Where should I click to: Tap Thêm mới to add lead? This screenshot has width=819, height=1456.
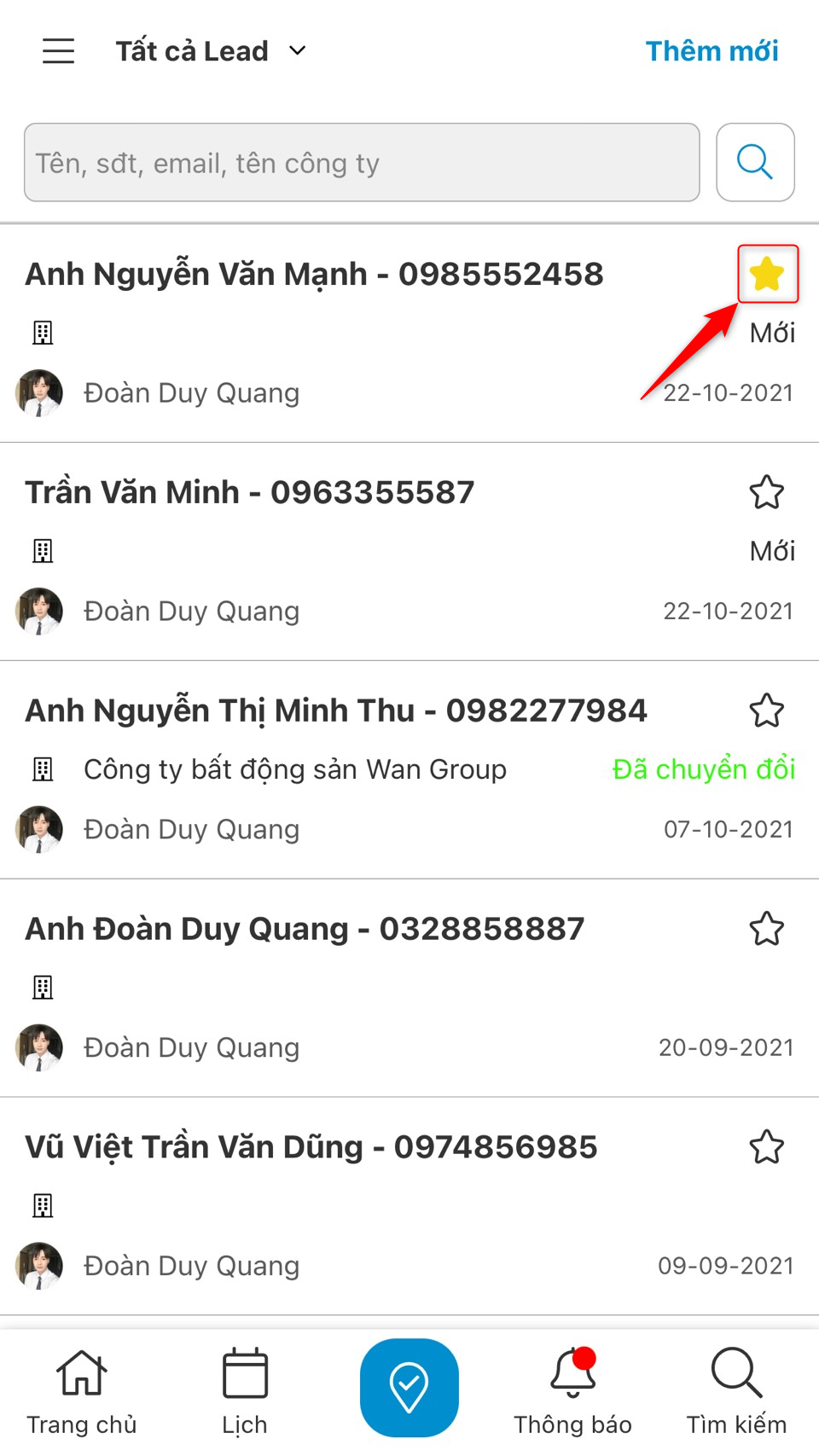tap(712, 51)
